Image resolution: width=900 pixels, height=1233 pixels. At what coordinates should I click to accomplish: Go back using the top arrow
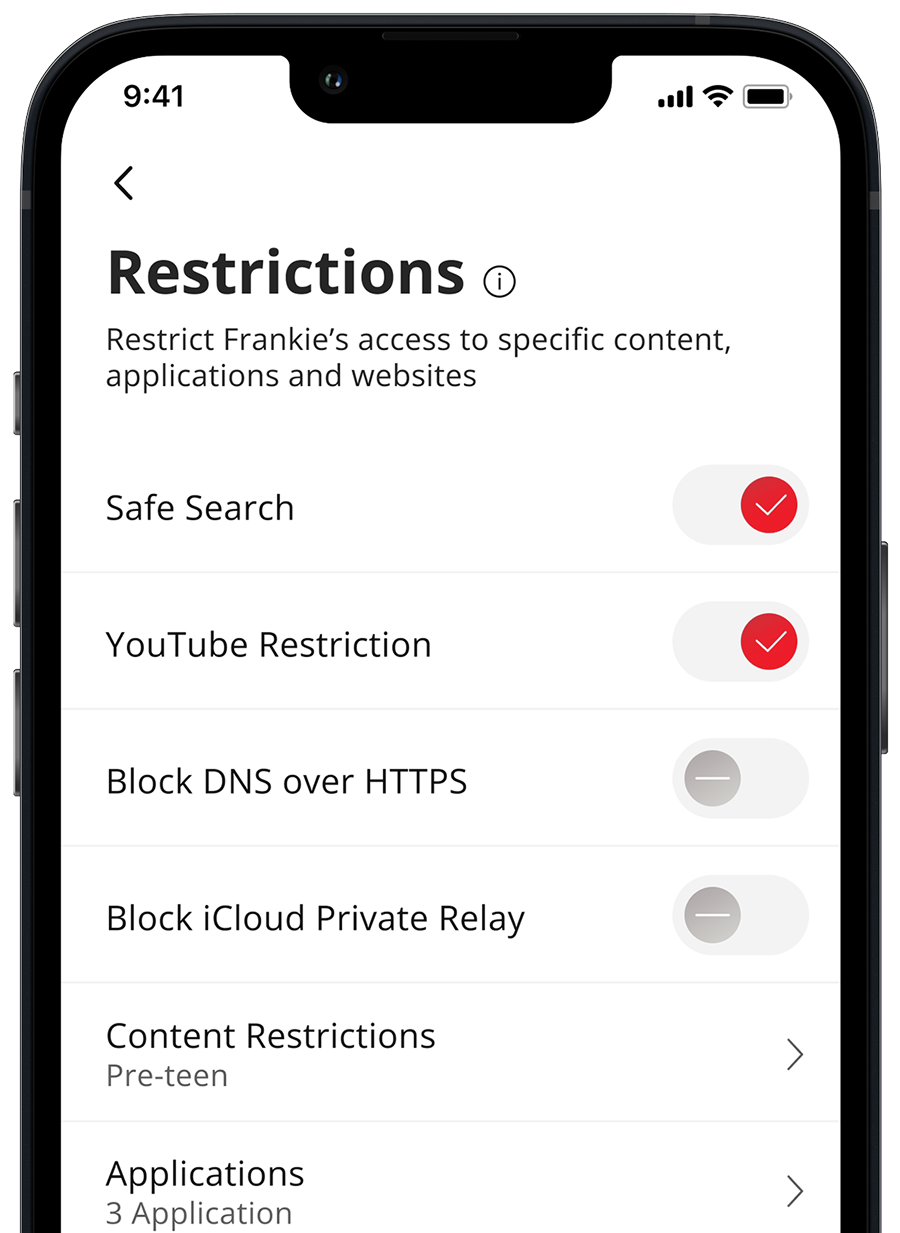(124, 183)
